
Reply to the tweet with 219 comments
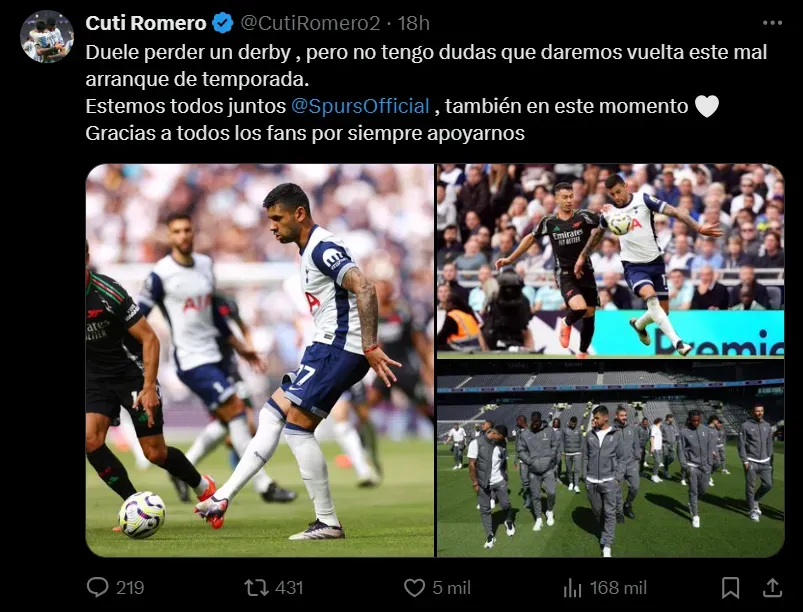point(98,587)
